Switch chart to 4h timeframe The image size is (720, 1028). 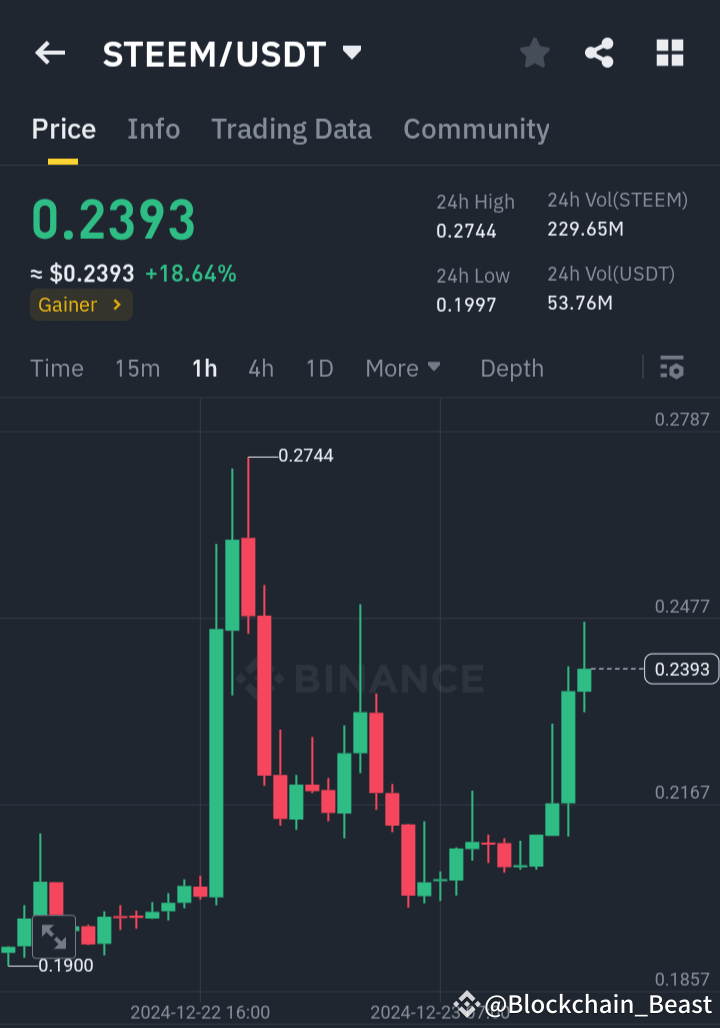tap(260, 368)
